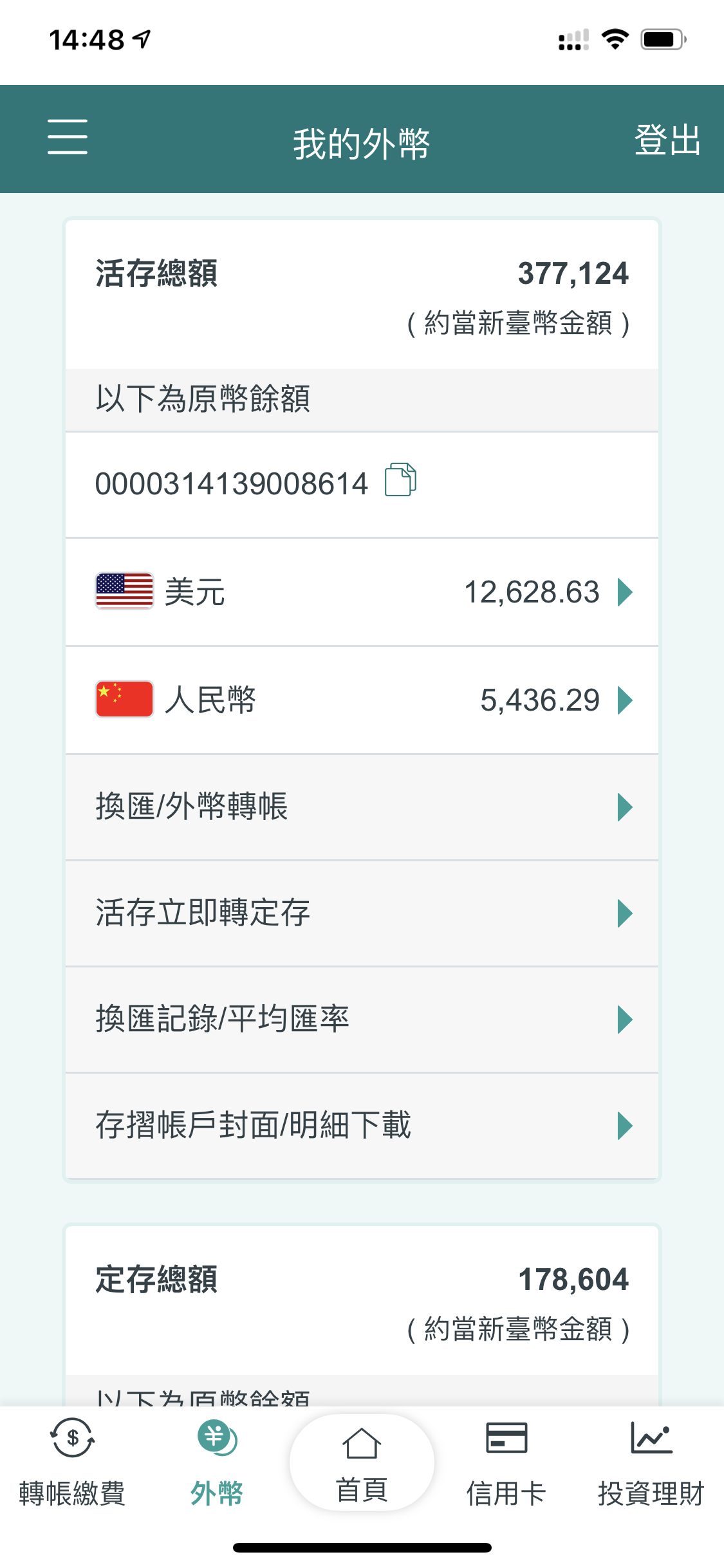Open the hamburger menu
The height and width of the screenshot is (1568, 724).
[x=67, y=136]
